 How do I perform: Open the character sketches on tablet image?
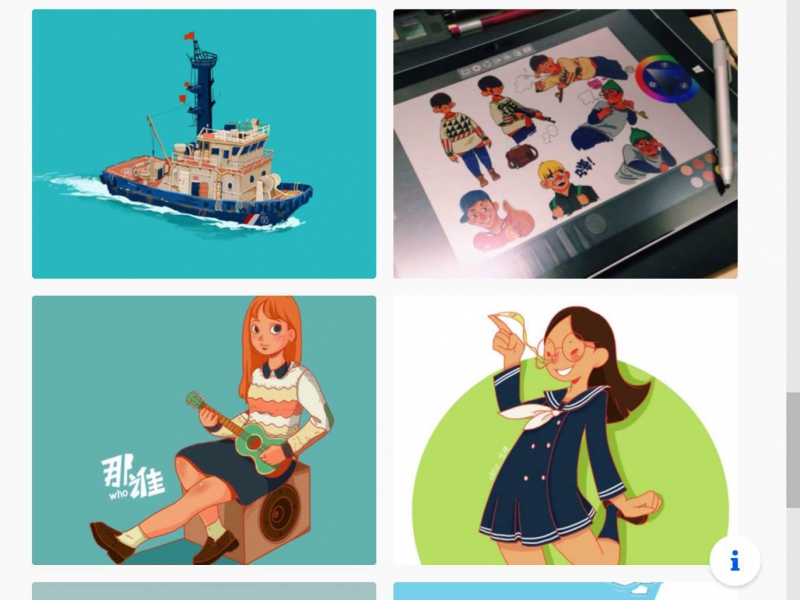click(565, 144)
